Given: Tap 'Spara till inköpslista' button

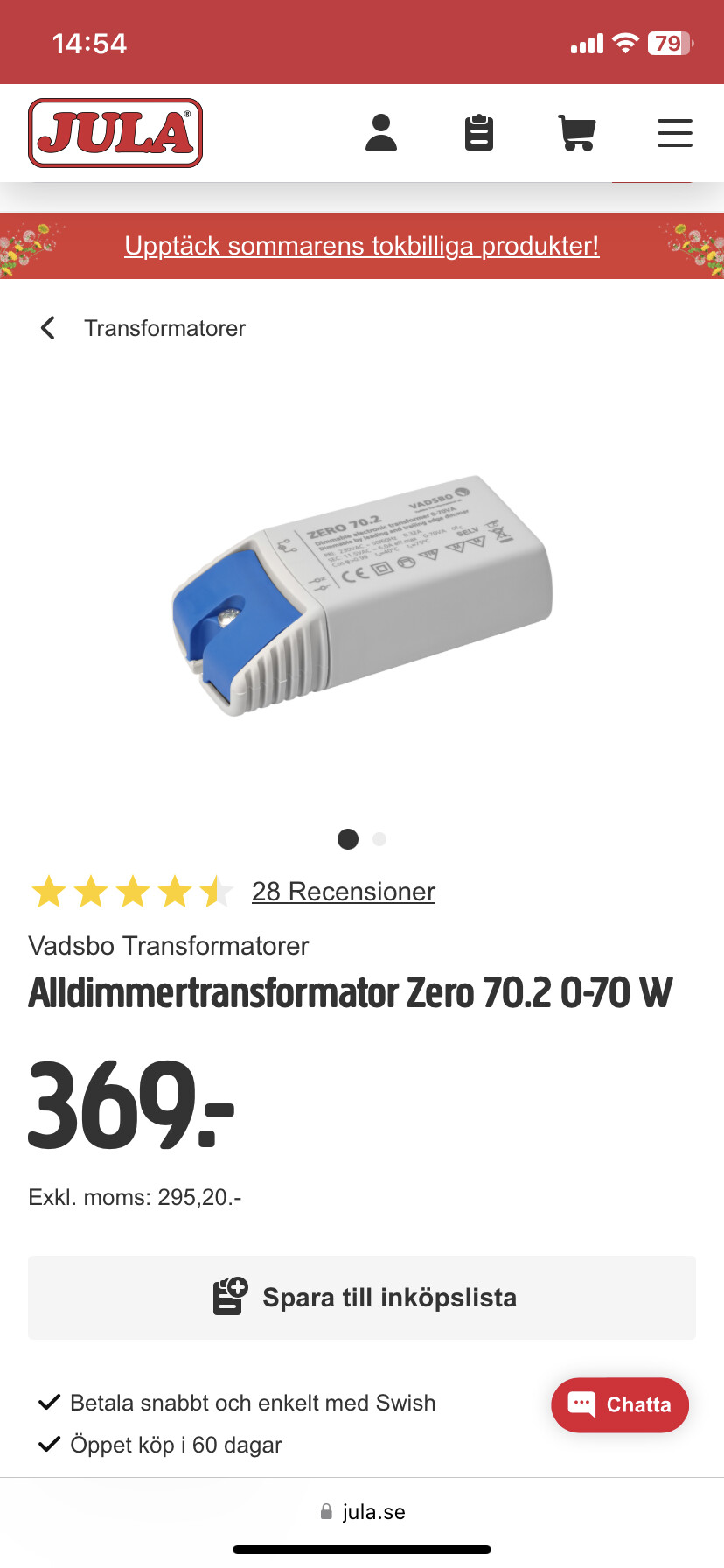Looking at the screenshot, I should pyautogui.click(x=362, y=1298).
